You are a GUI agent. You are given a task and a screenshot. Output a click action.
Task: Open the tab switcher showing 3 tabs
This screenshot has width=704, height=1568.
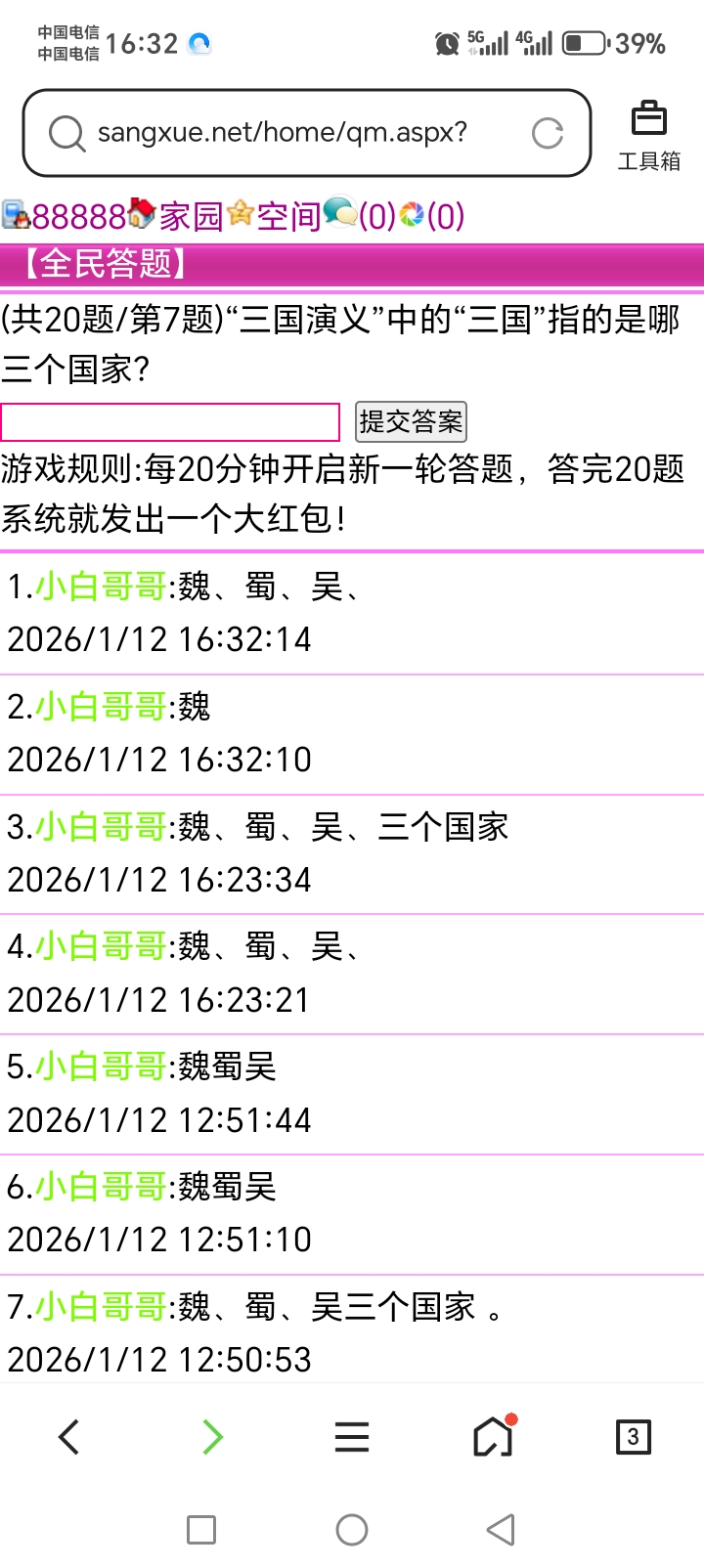pyautogui.click(x=633, y=1437)
